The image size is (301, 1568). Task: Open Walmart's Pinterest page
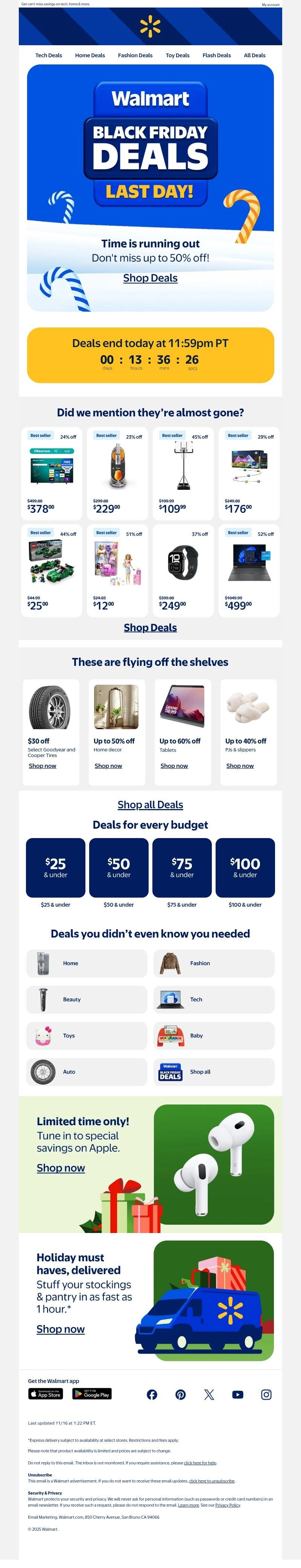pyautogui.click(x=181, y=1395)
